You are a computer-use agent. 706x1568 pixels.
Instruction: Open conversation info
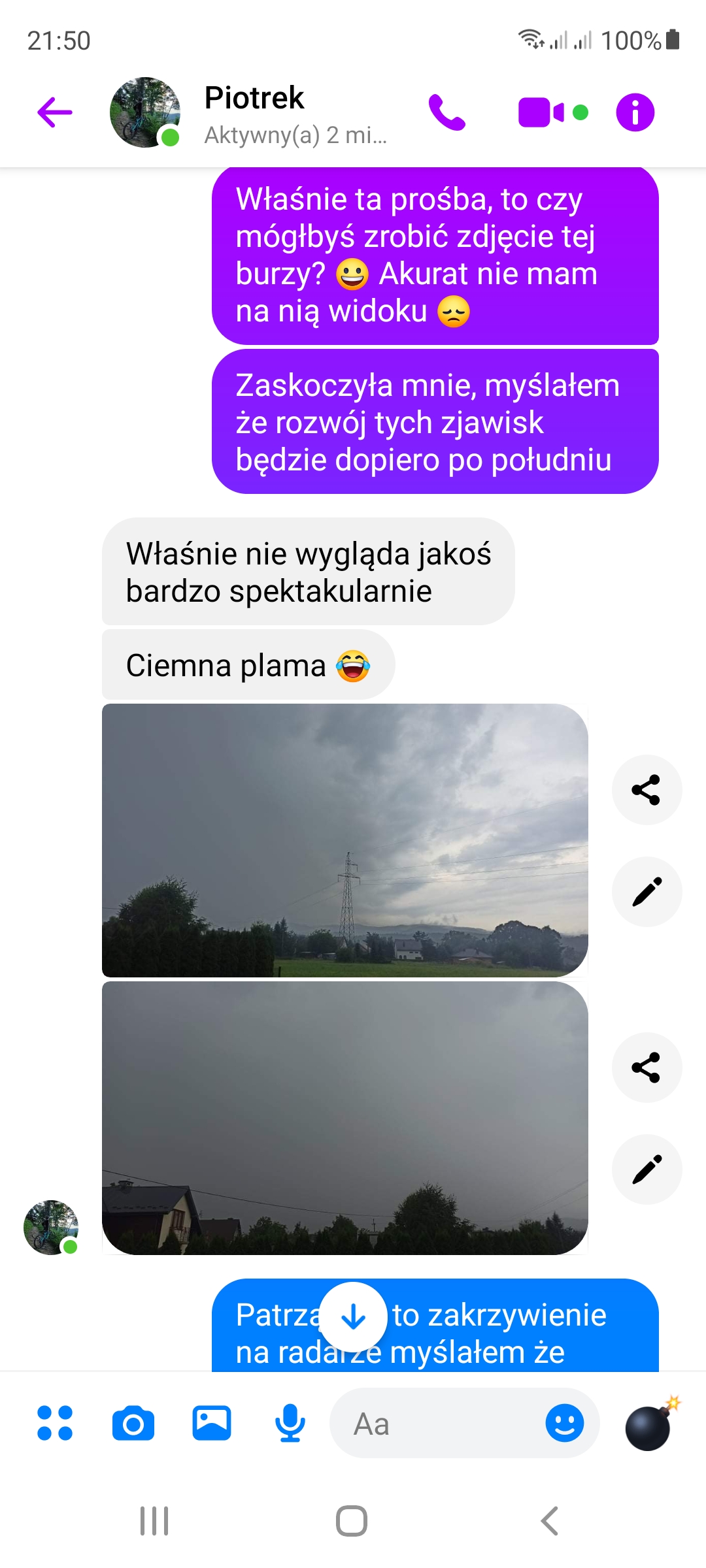point(635,112)
